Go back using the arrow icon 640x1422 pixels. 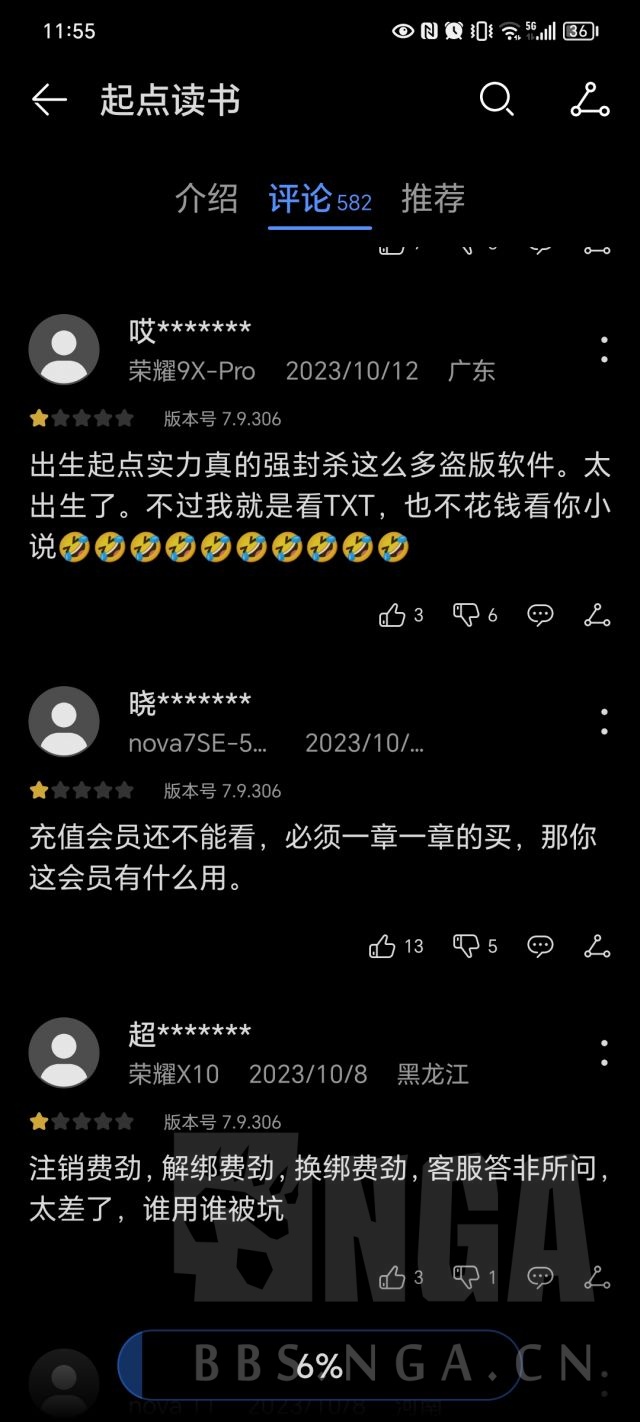click(48, 100)
